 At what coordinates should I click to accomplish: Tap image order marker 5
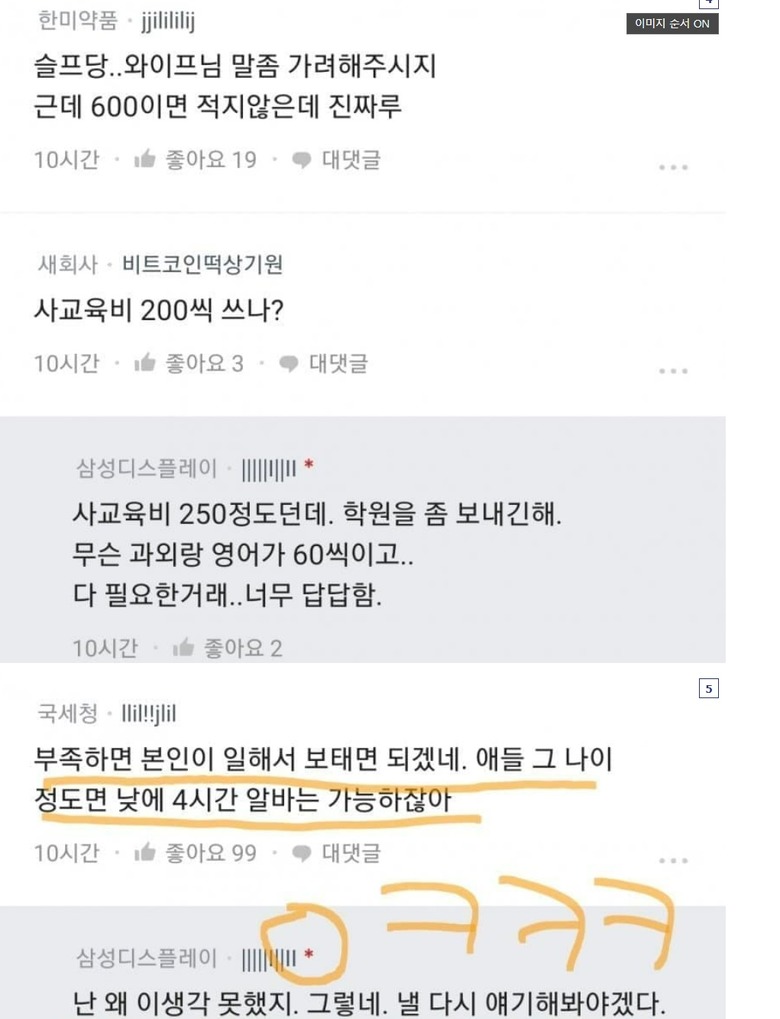point(708,688)
